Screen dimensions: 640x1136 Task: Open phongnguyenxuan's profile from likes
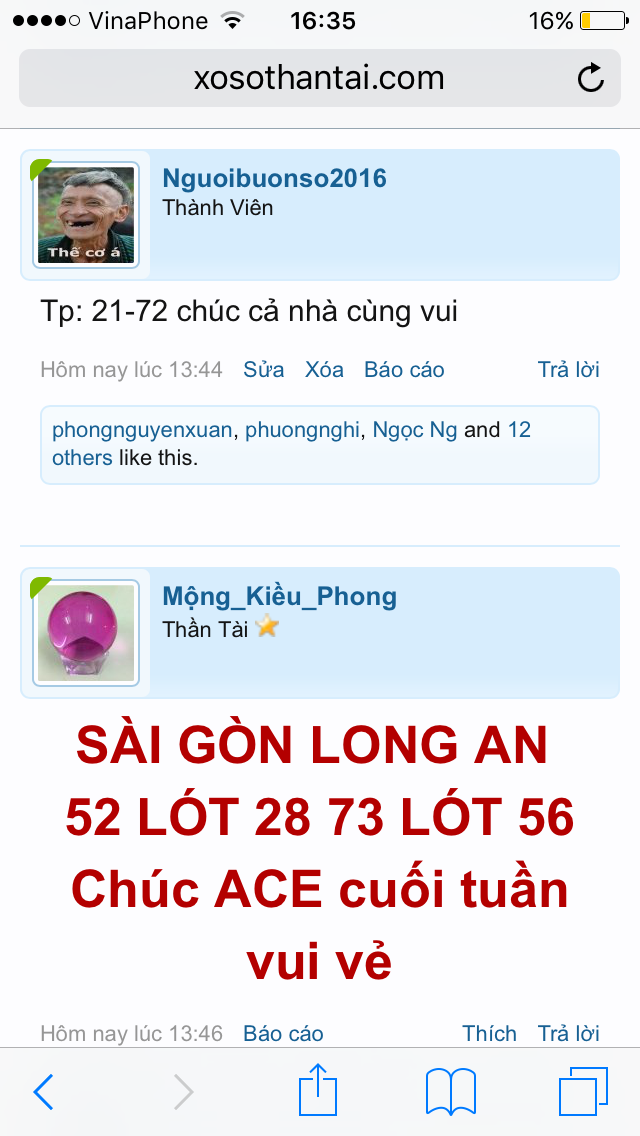click(142, 430)
